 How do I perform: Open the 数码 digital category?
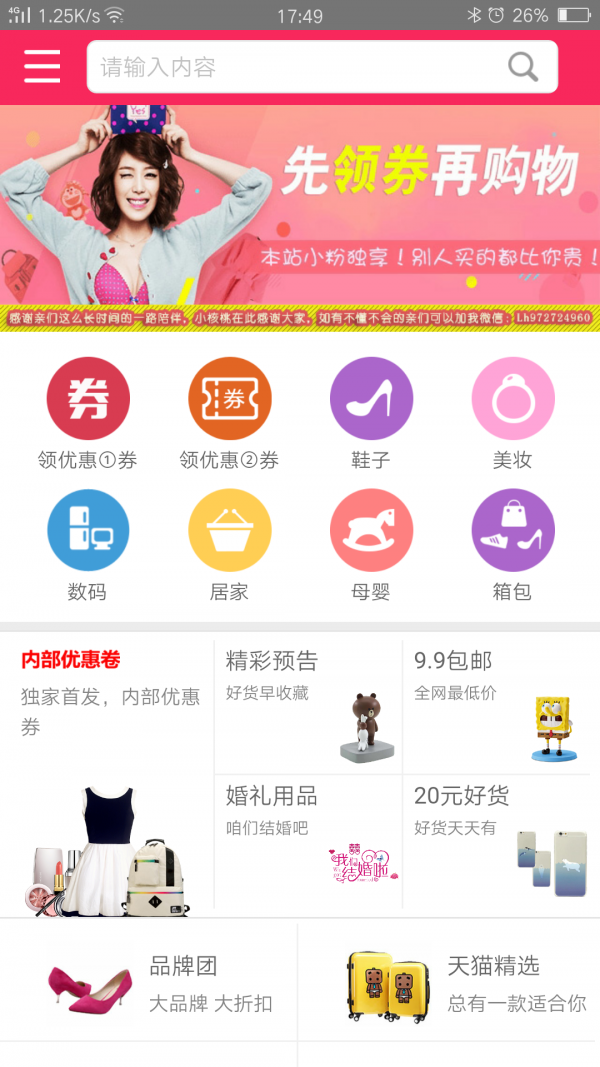[88, 543]
